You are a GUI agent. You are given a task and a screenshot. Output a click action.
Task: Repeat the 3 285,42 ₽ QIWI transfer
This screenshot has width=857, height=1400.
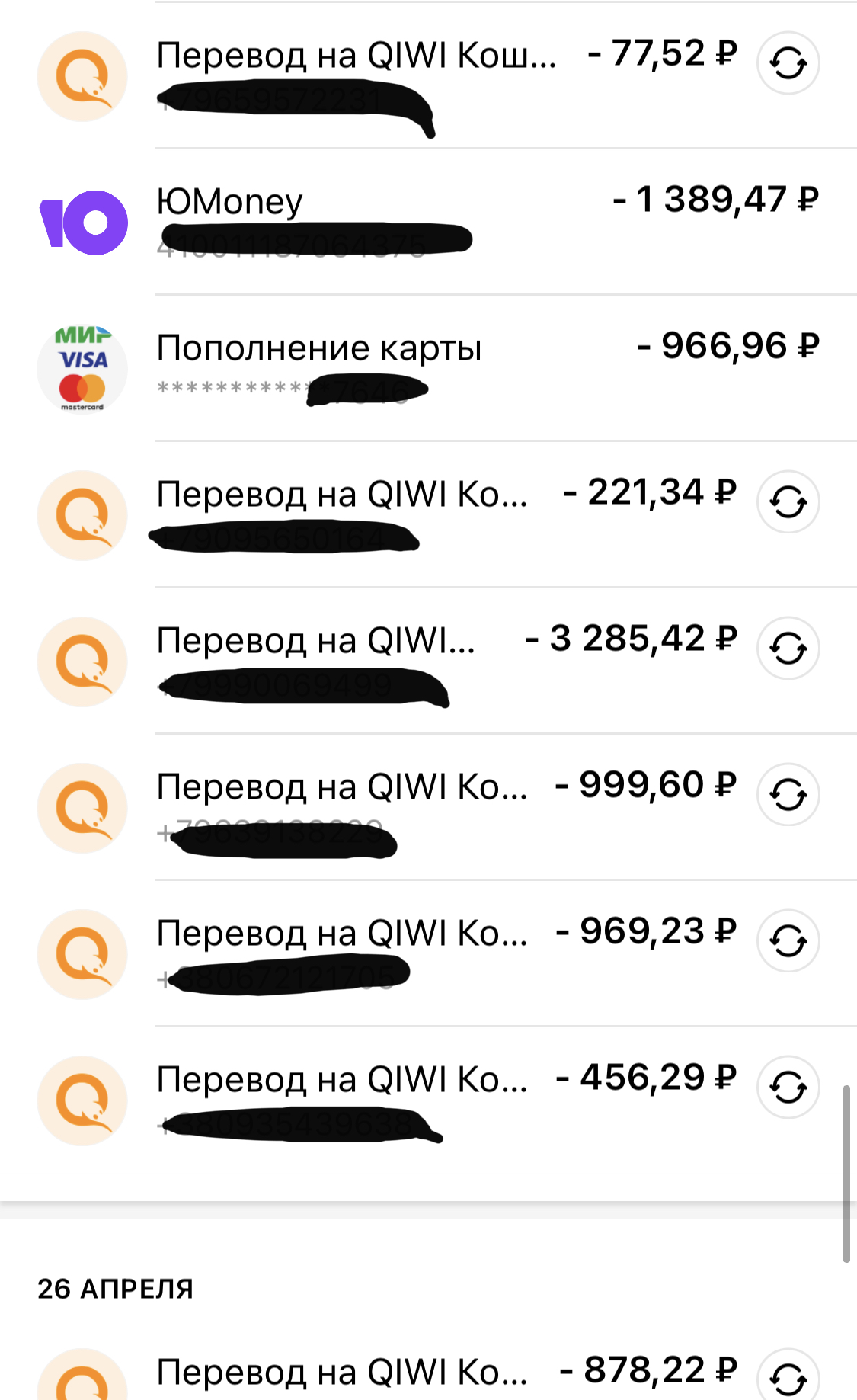(788, 648)
